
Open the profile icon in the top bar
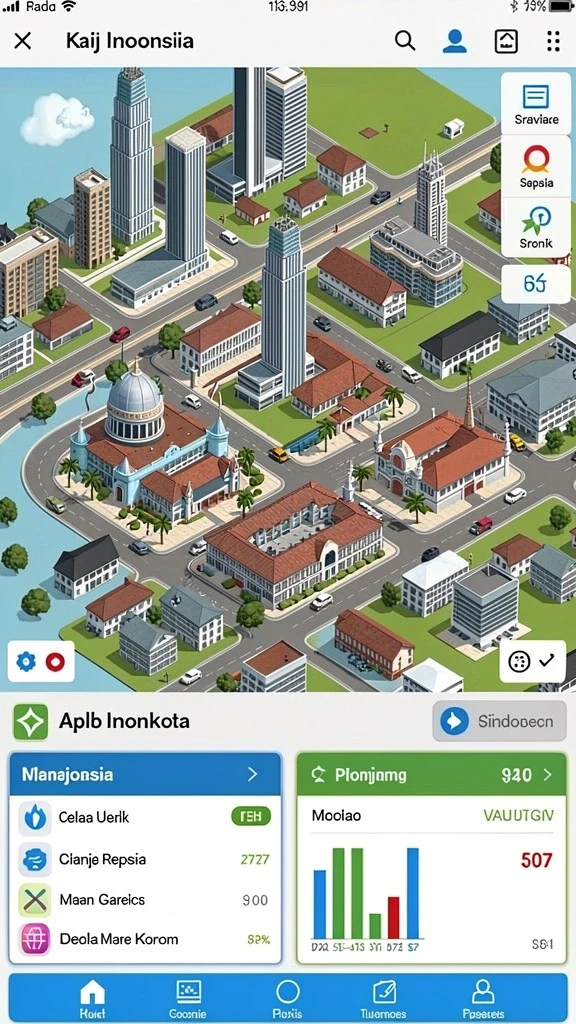pos(455,41)
